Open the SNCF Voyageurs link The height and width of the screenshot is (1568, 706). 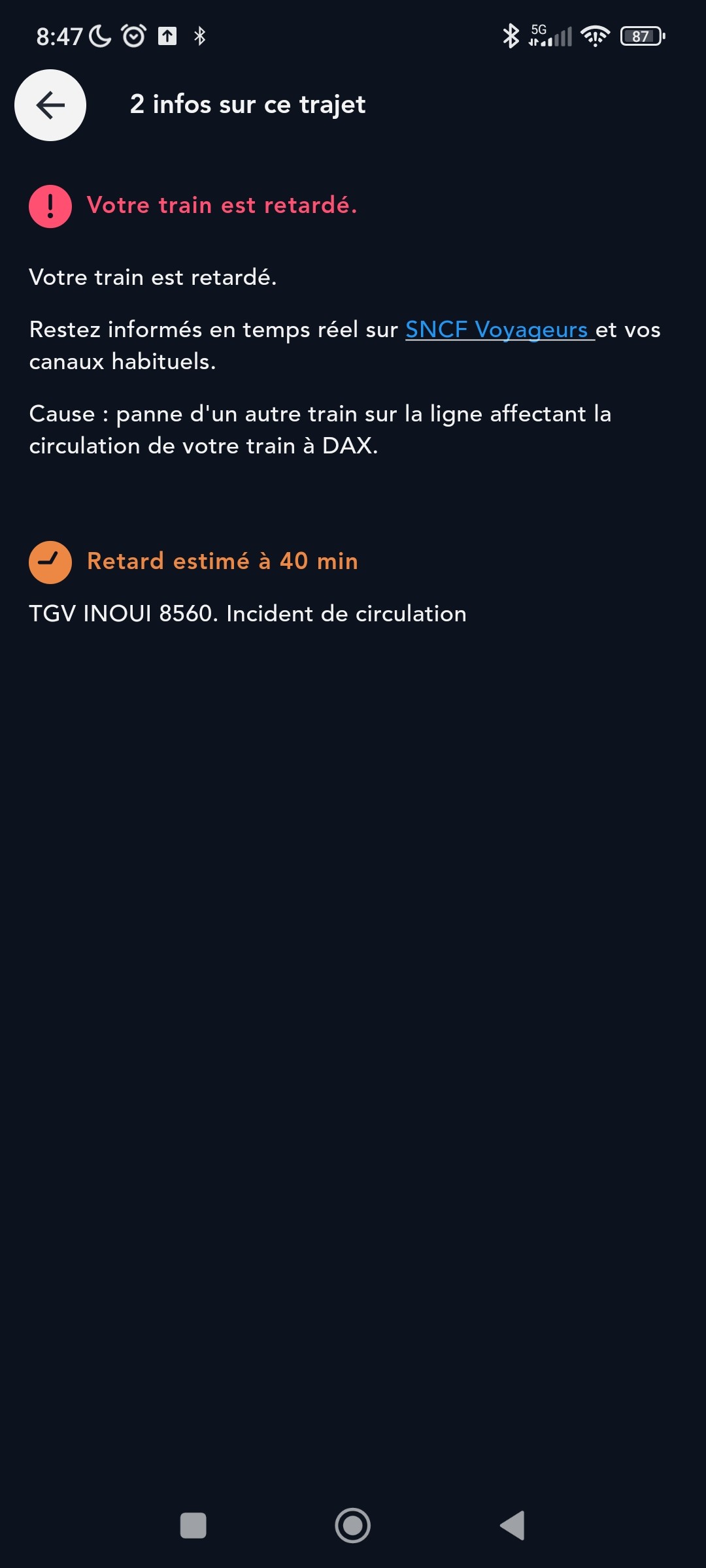(499, 330)
